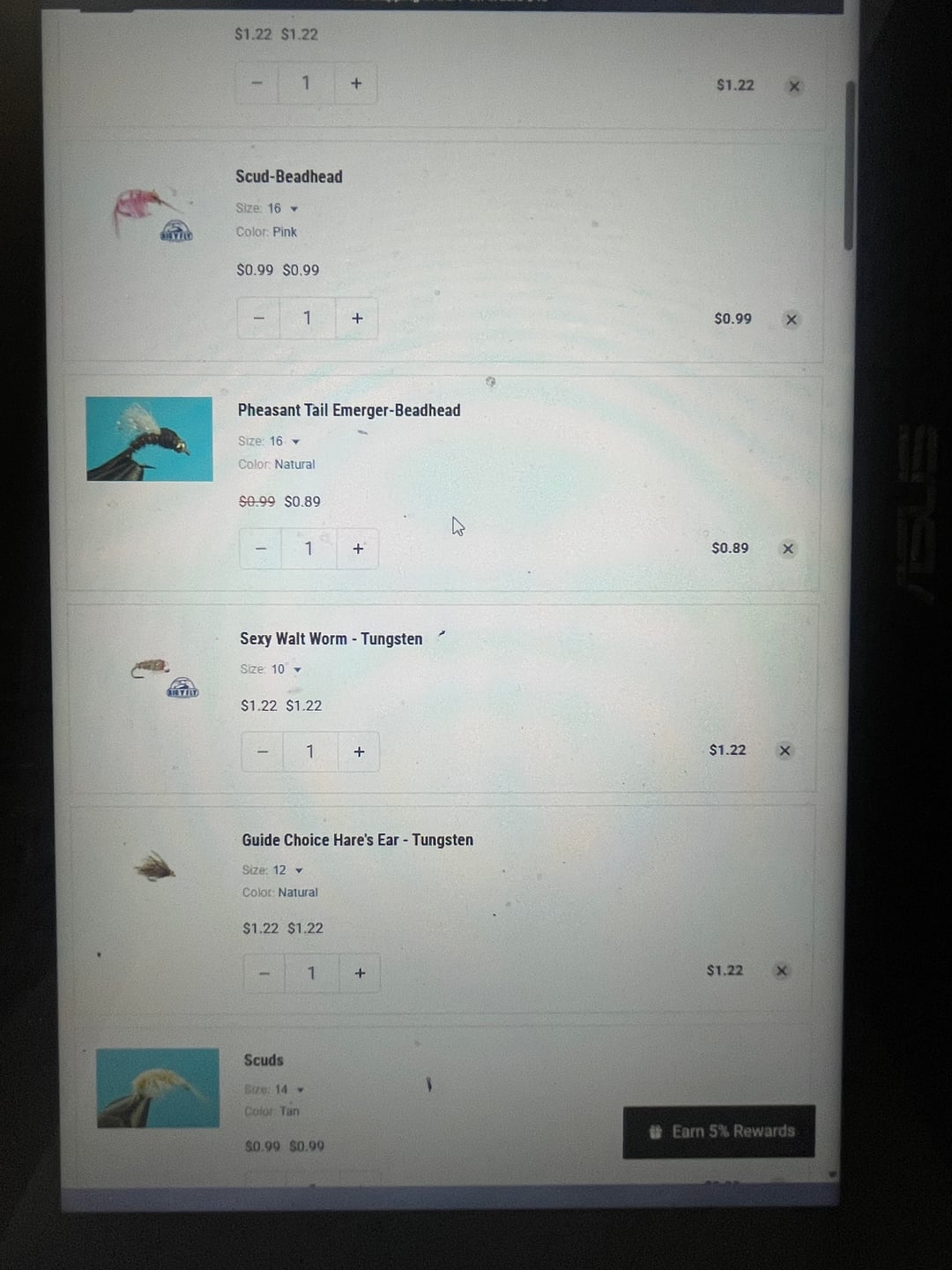Decrease quantity of Scud-Beadhead

[x=259, y=318]
